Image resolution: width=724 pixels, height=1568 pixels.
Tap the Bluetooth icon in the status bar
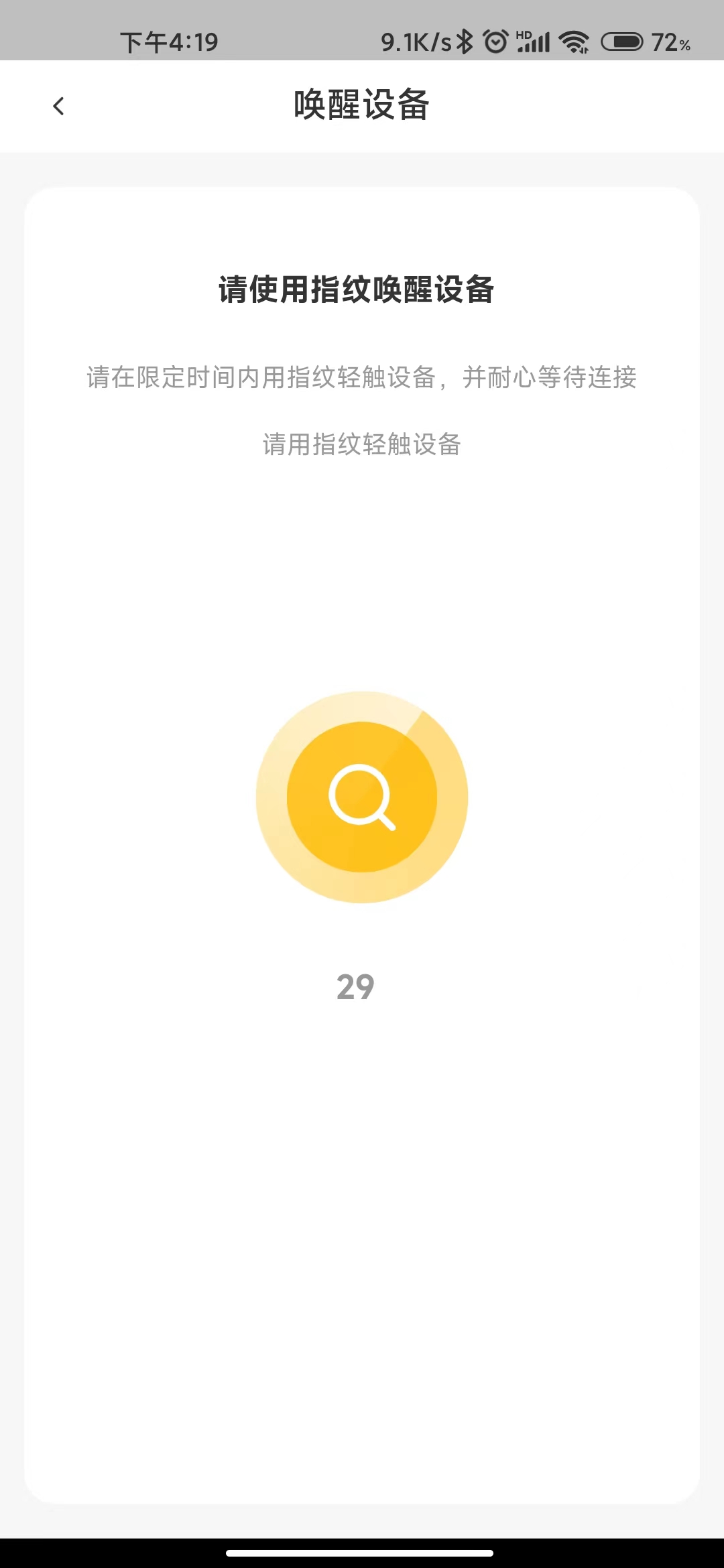464,42
